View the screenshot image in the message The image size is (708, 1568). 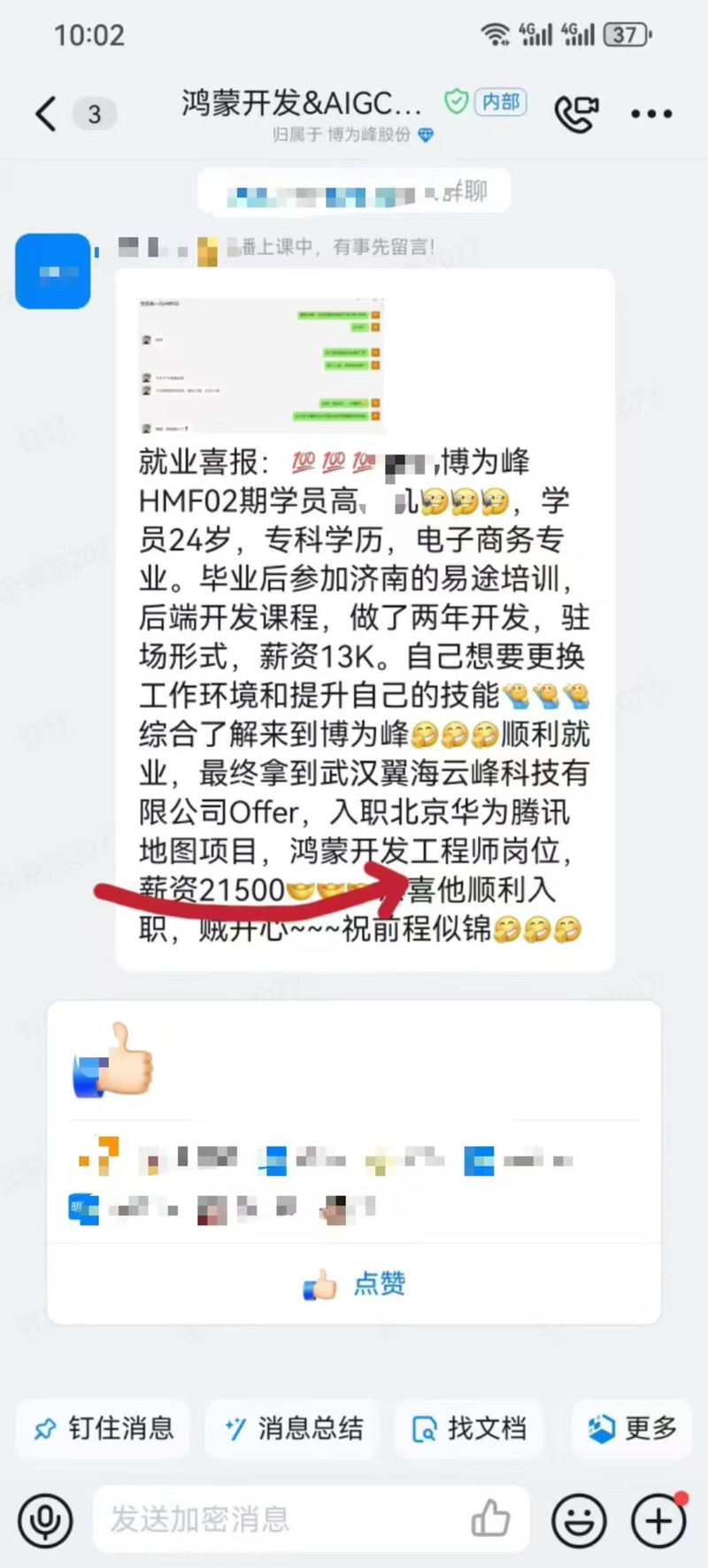tap(262, 365)
